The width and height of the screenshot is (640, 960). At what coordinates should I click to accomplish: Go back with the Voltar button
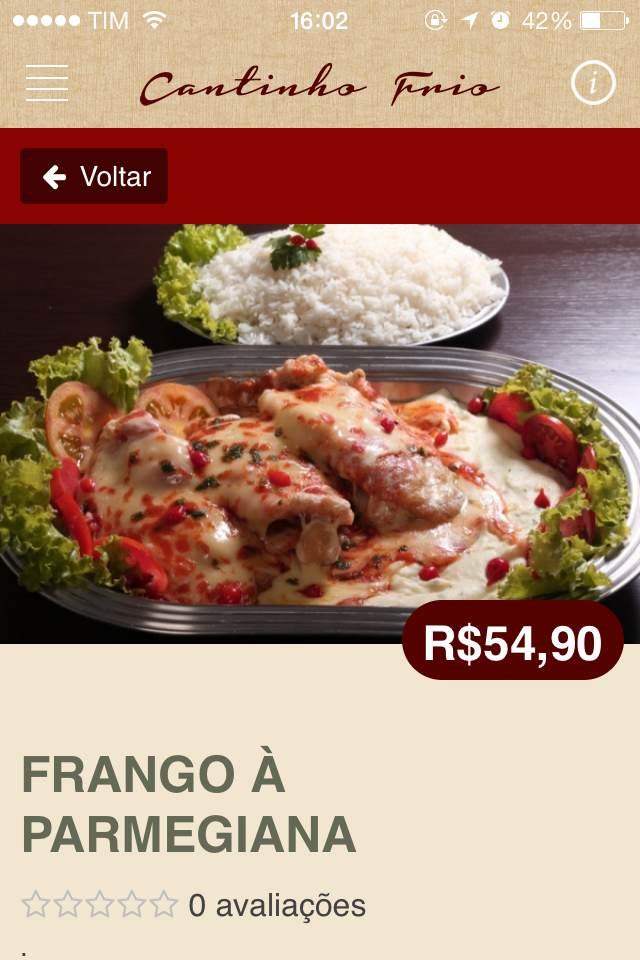click(94, 177)
